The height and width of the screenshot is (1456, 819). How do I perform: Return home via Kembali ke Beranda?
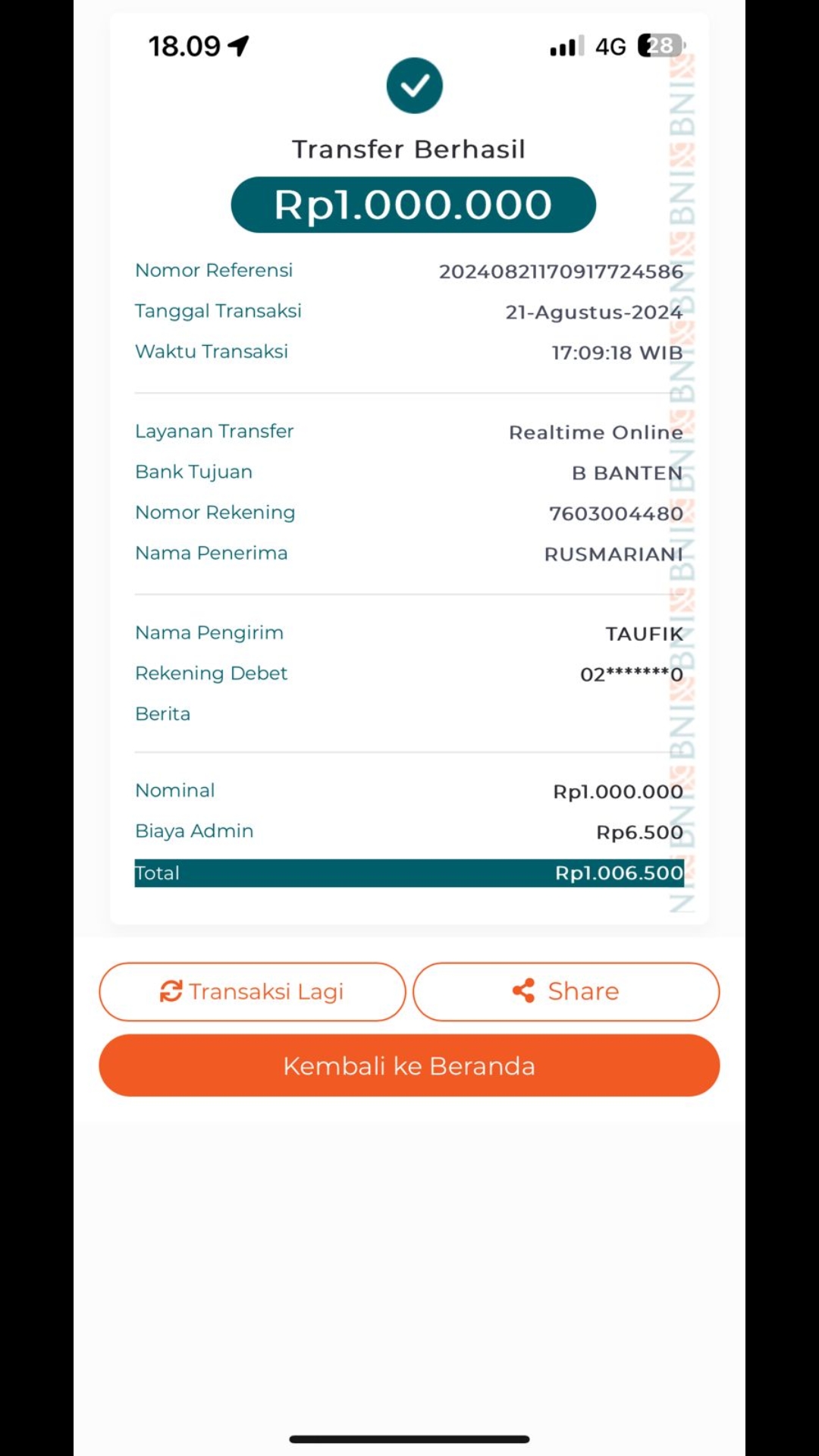[x=409, y=1065]
